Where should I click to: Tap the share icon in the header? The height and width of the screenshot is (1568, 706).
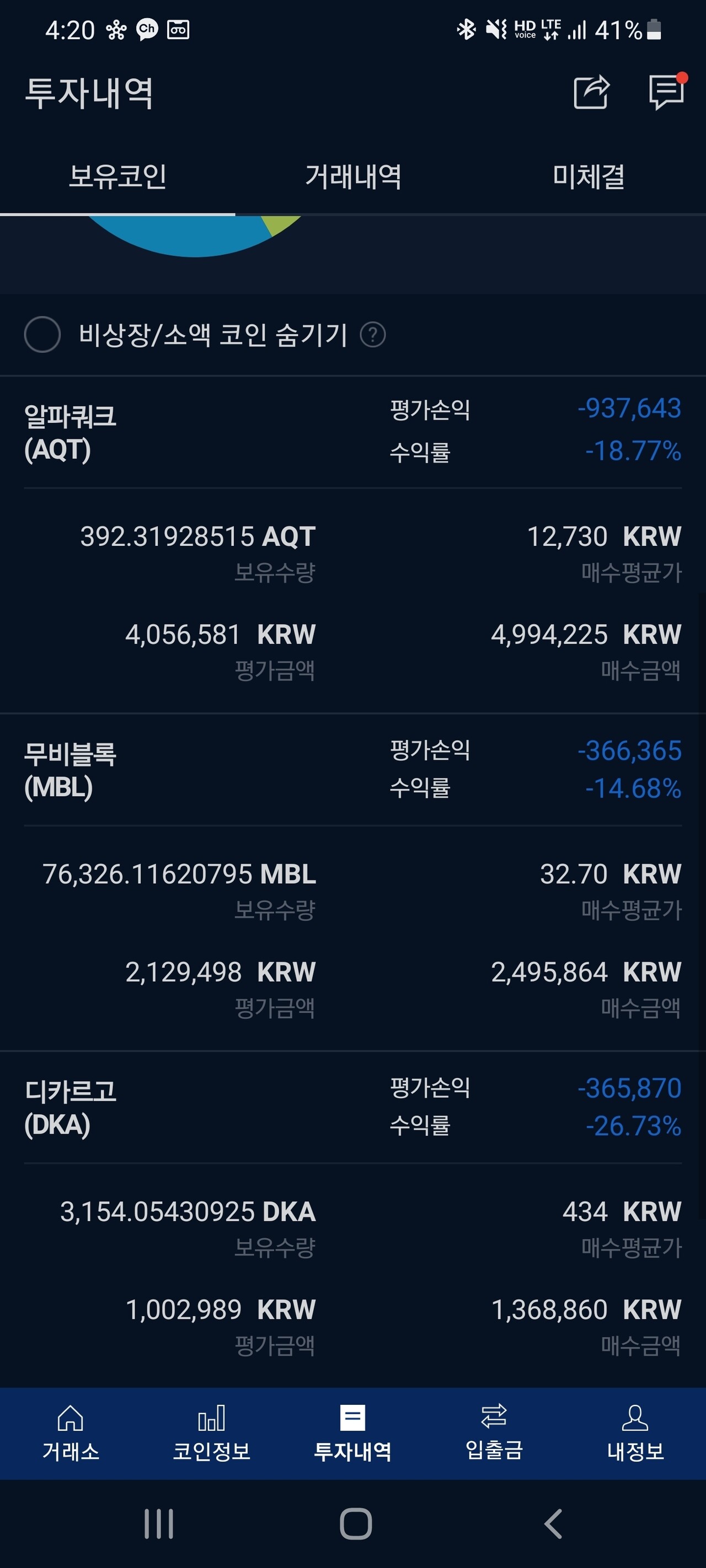tap(591, 92)
